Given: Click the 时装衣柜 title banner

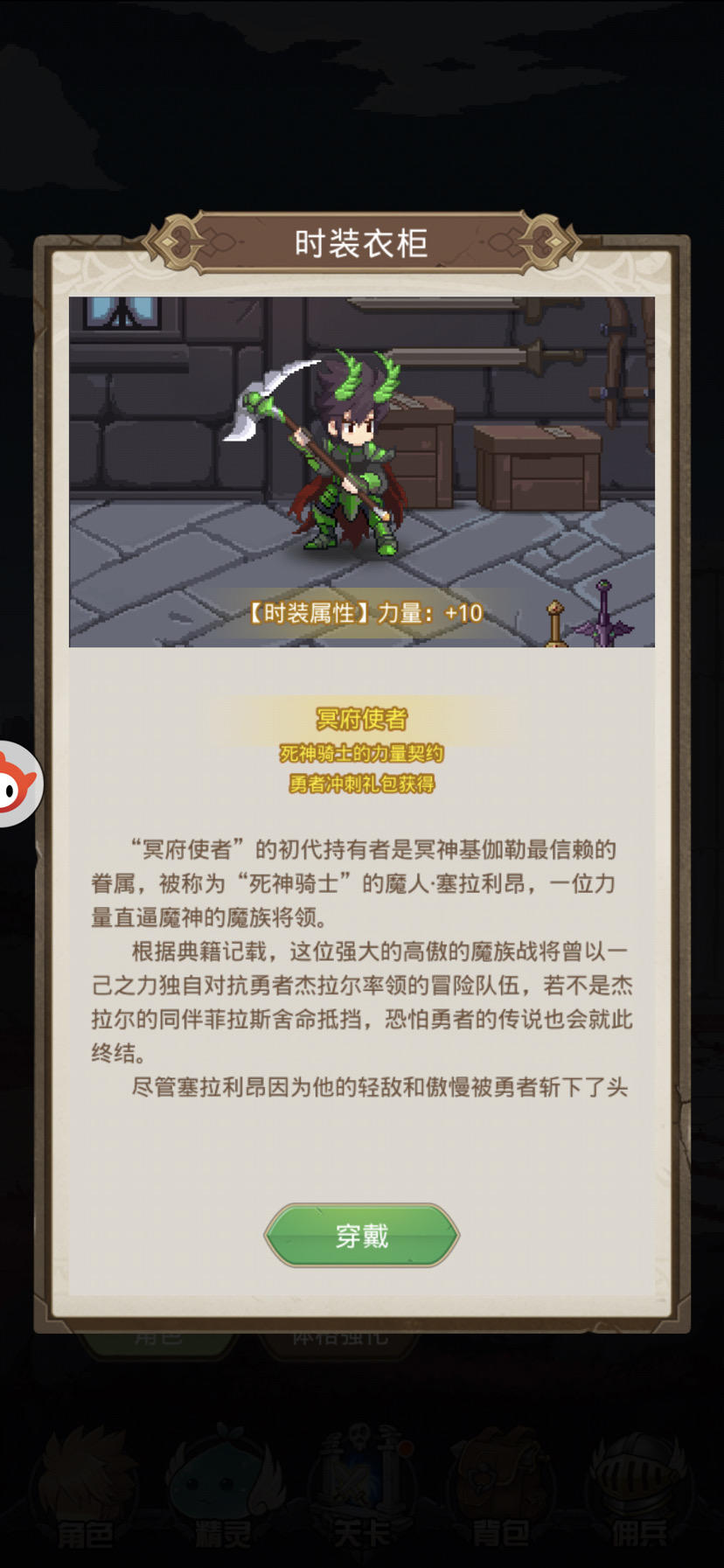Looking at the screenshot, I should pyautogui.click(x=362, y=243).
